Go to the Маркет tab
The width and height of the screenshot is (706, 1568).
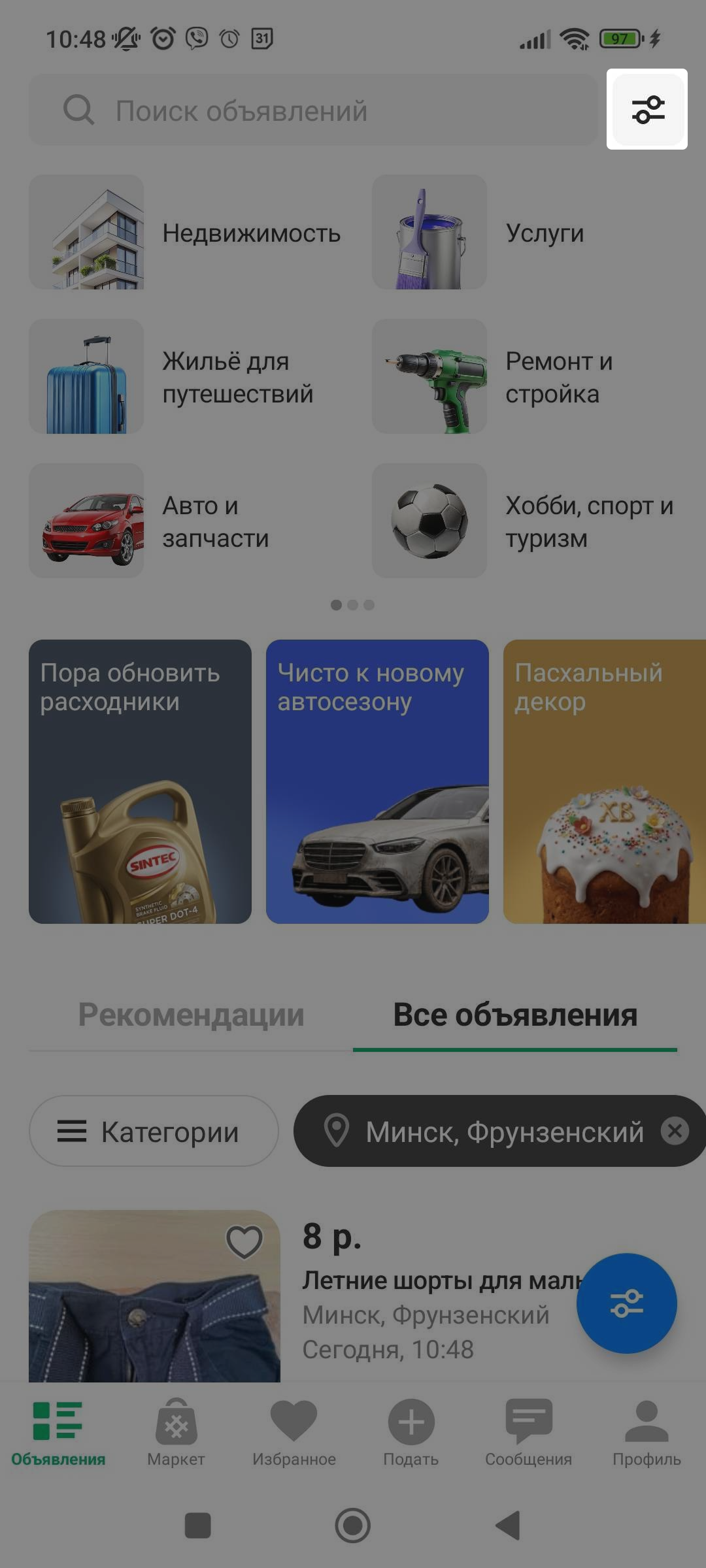coord(176,1432)
